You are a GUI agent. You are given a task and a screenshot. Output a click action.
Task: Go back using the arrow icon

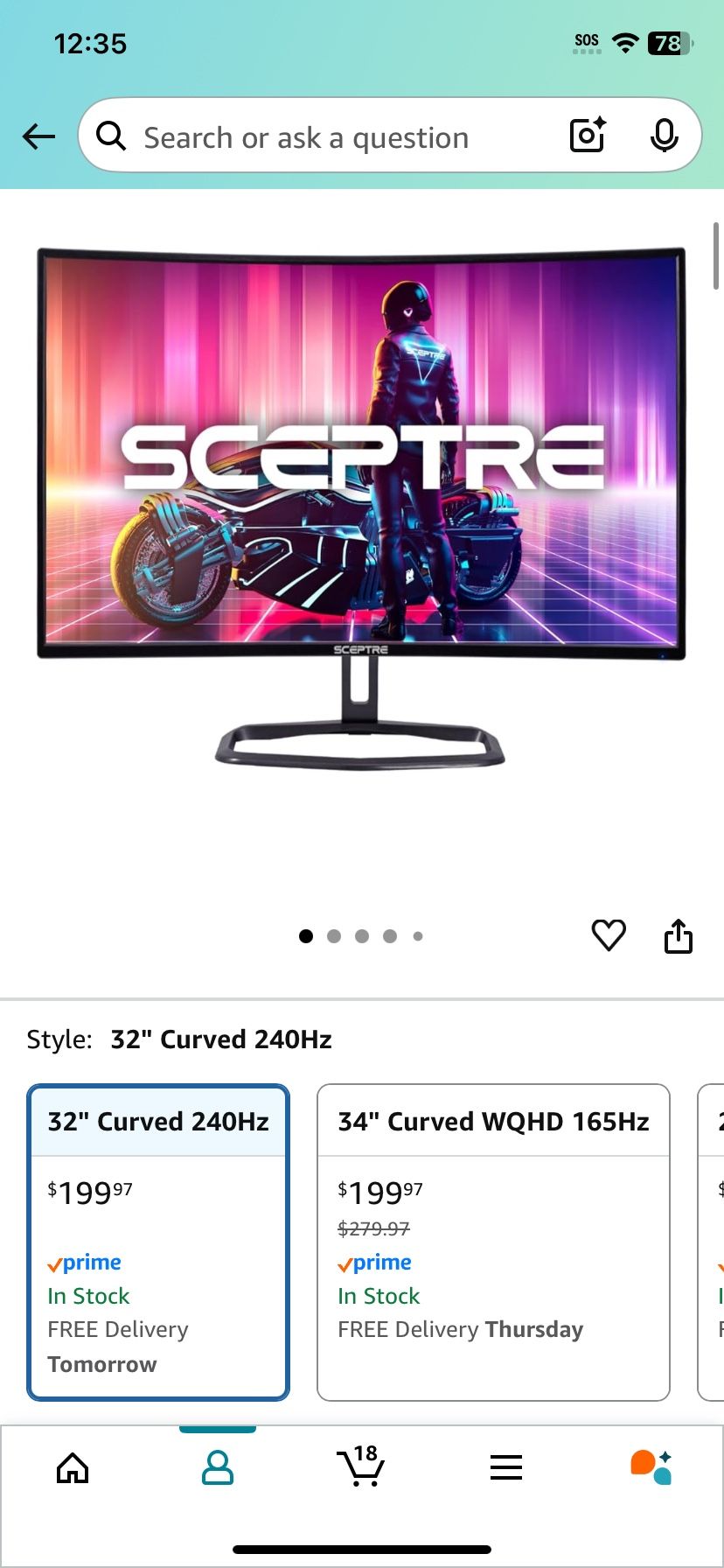pos(38,136)
